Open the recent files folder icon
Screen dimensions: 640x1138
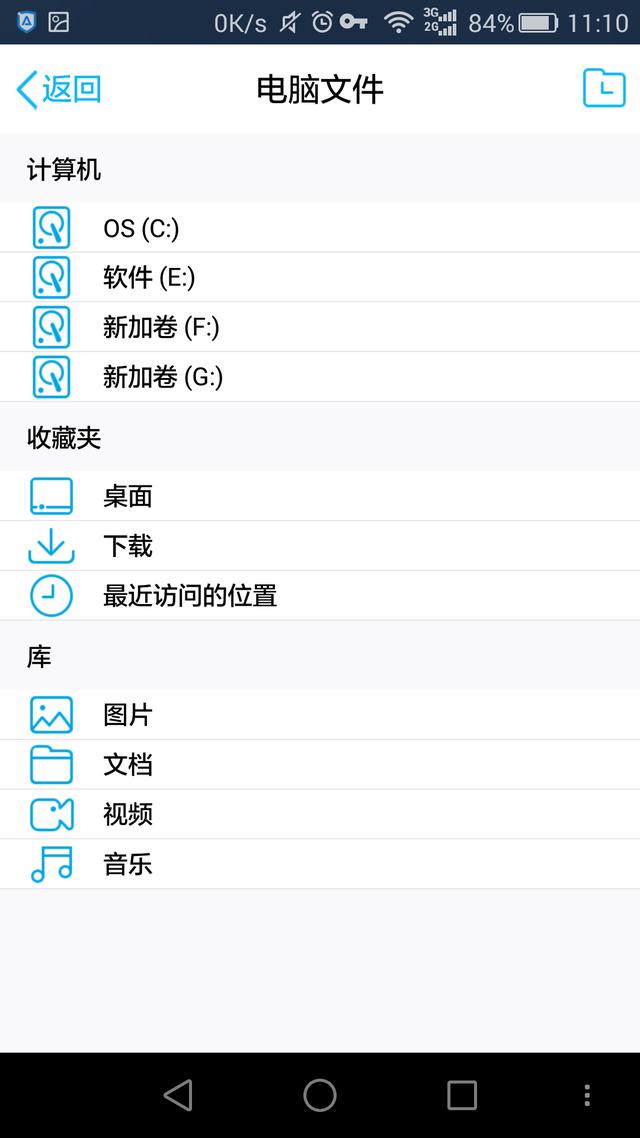pyautogui.click(x=604, y=89)
